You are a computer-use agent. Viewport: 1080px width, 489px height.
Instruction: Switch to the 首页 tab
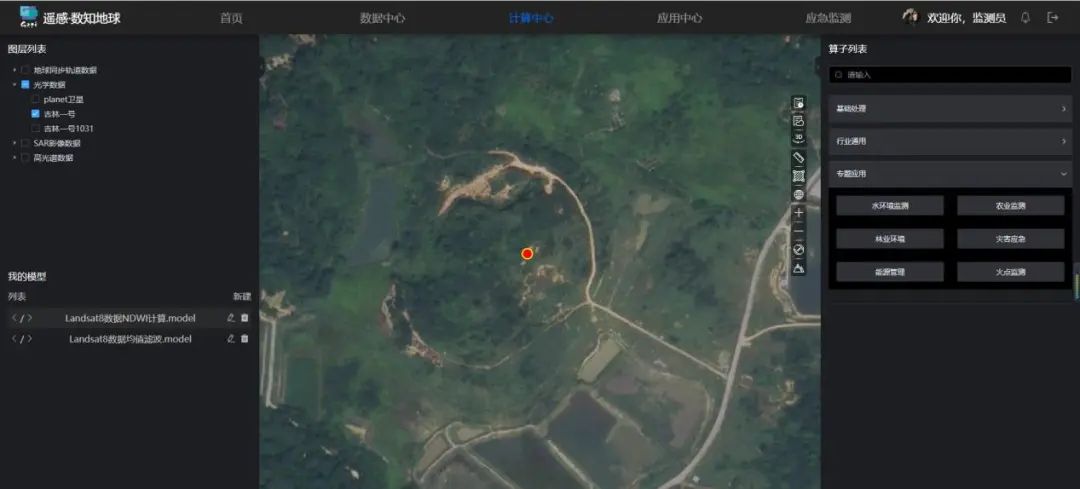point(231,18)
